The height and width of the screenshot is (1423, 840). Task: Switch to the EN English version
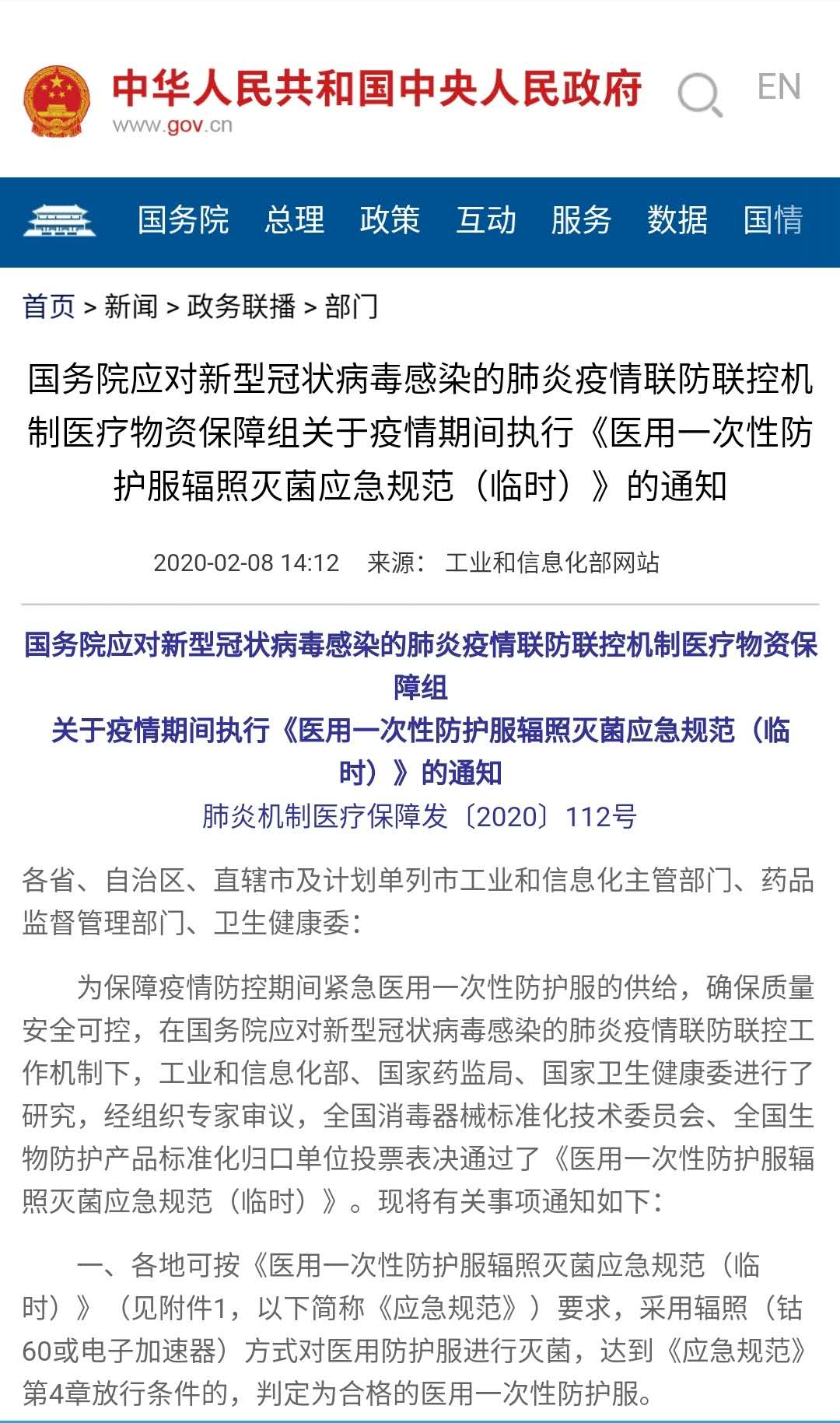(x=779, y=87)
